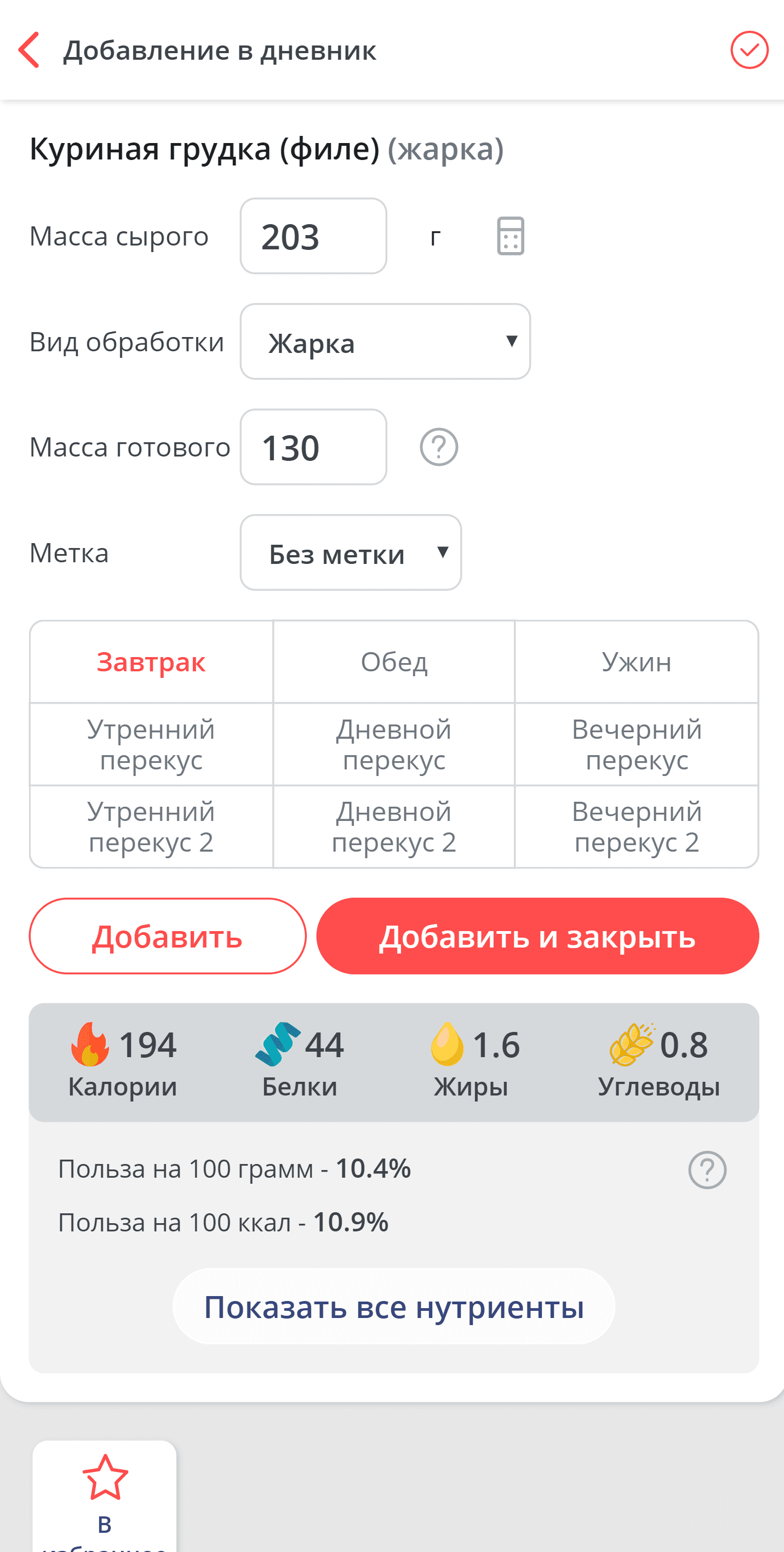The width and height of the screenshot is (784, 1552).
Task: Choose Утренний перекус 2
Action: coord(151,826)
